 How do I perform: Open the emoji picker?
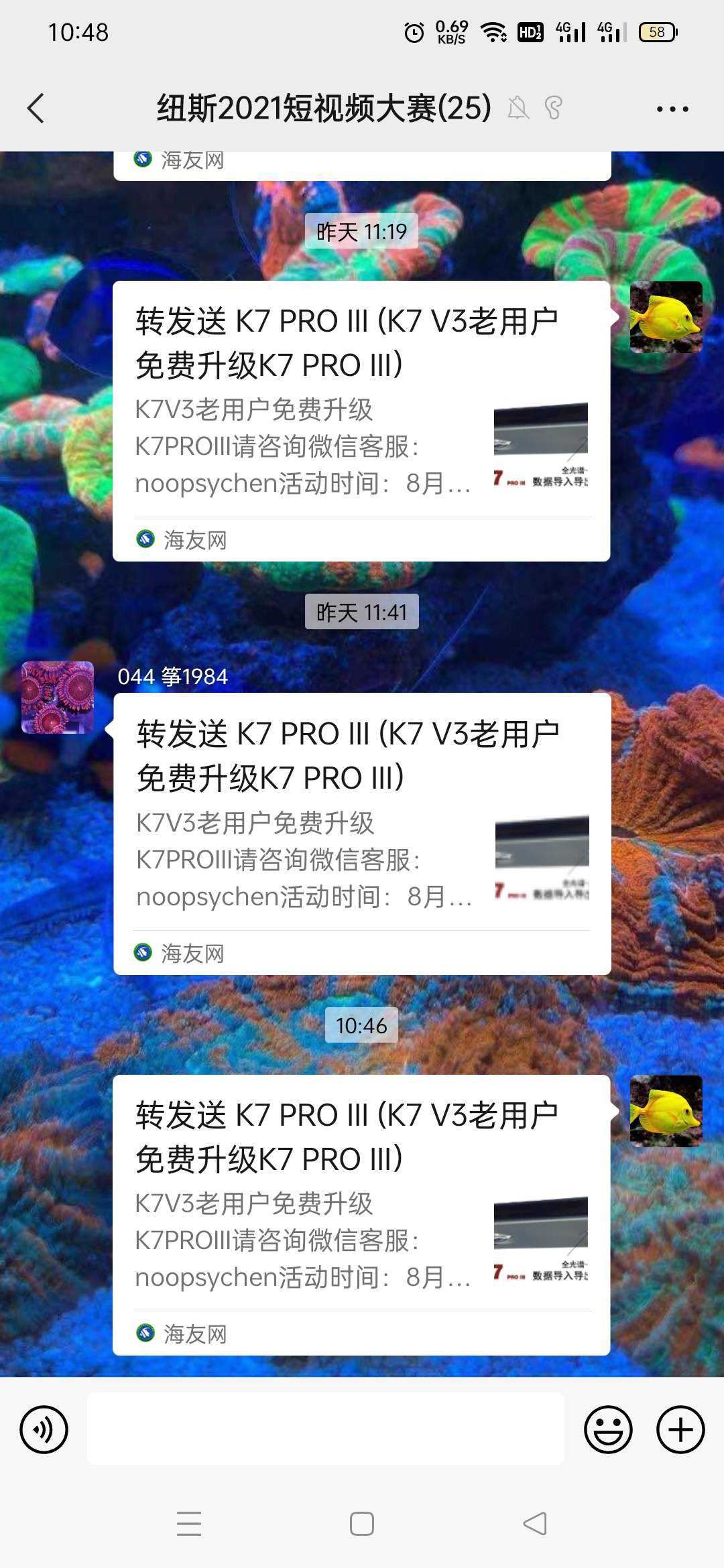tap(608, 1429)
